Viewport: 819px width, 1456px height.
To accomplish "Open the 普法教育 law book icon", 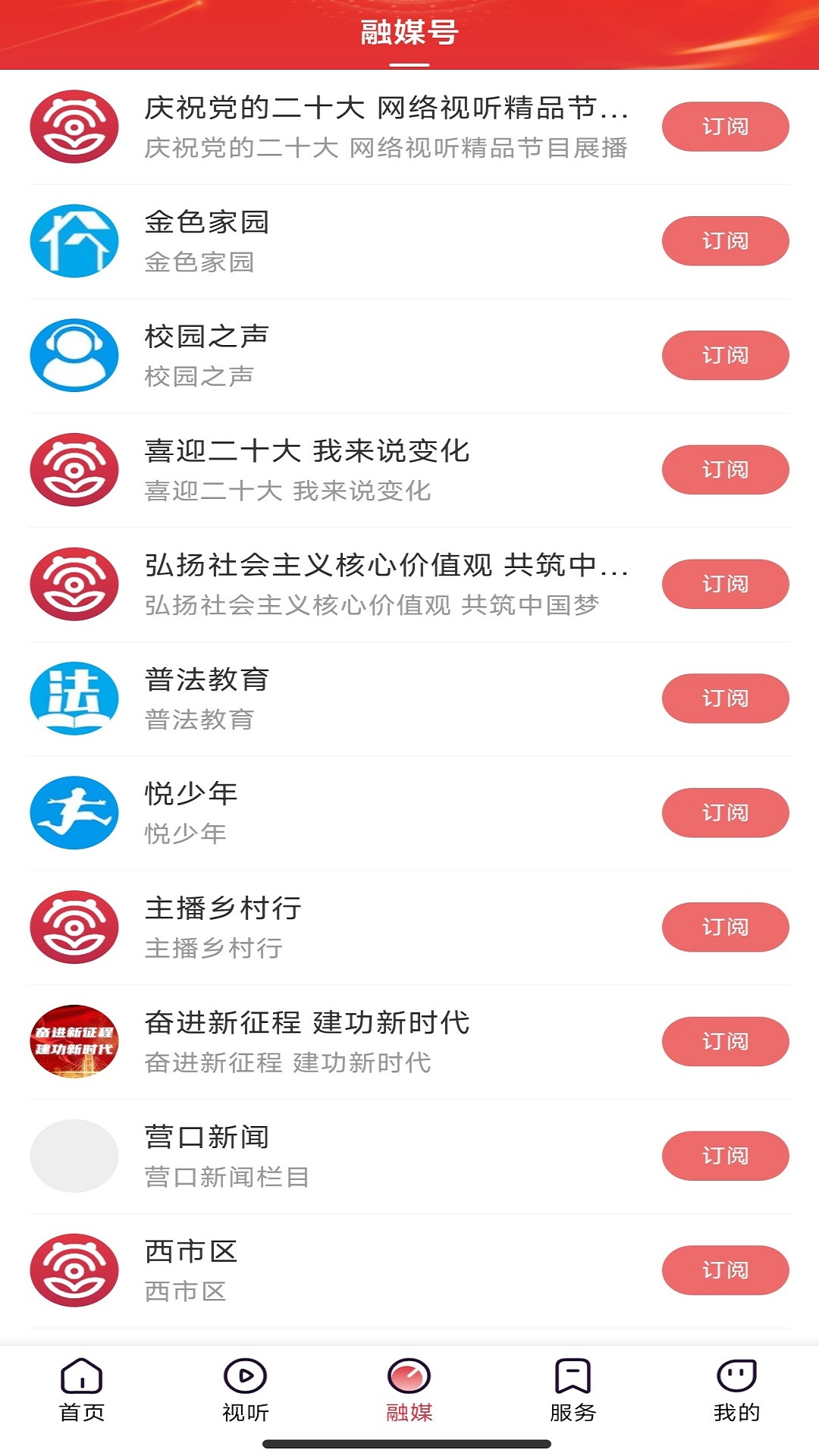I will [74, 698].
